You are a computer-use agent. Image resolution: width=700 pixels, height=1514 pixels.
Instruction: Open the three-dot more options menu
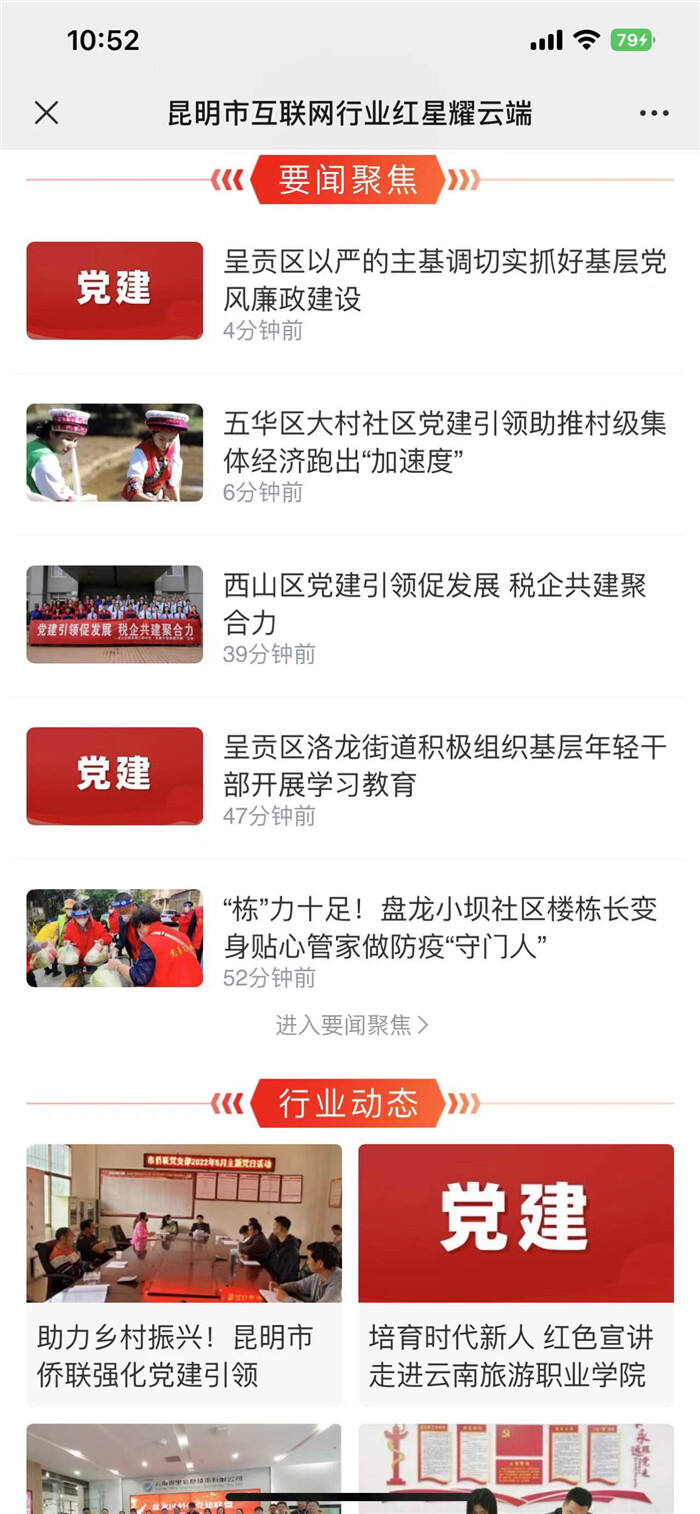coord(654,113)
